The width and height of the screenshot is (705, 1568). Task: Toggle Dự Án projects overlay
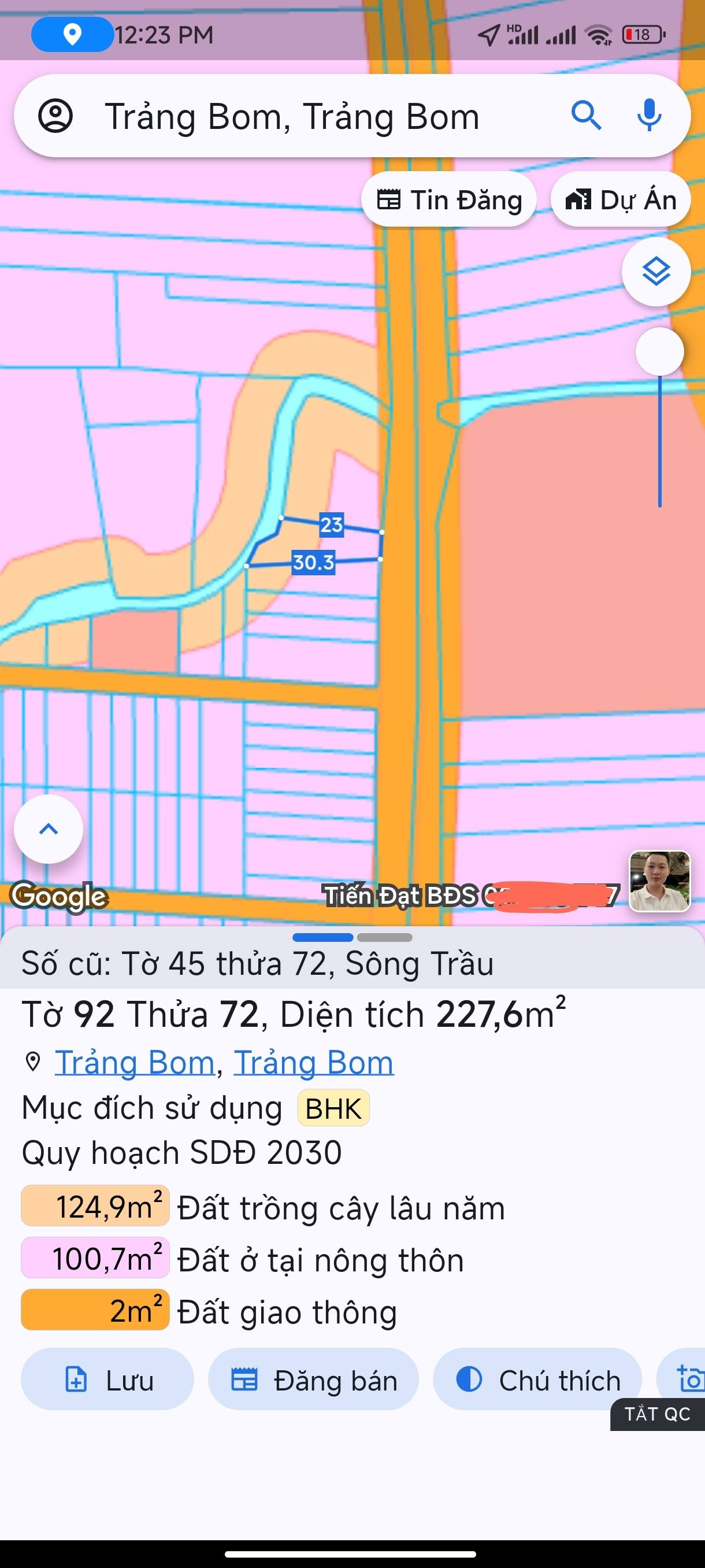click(x=621, y=199)
